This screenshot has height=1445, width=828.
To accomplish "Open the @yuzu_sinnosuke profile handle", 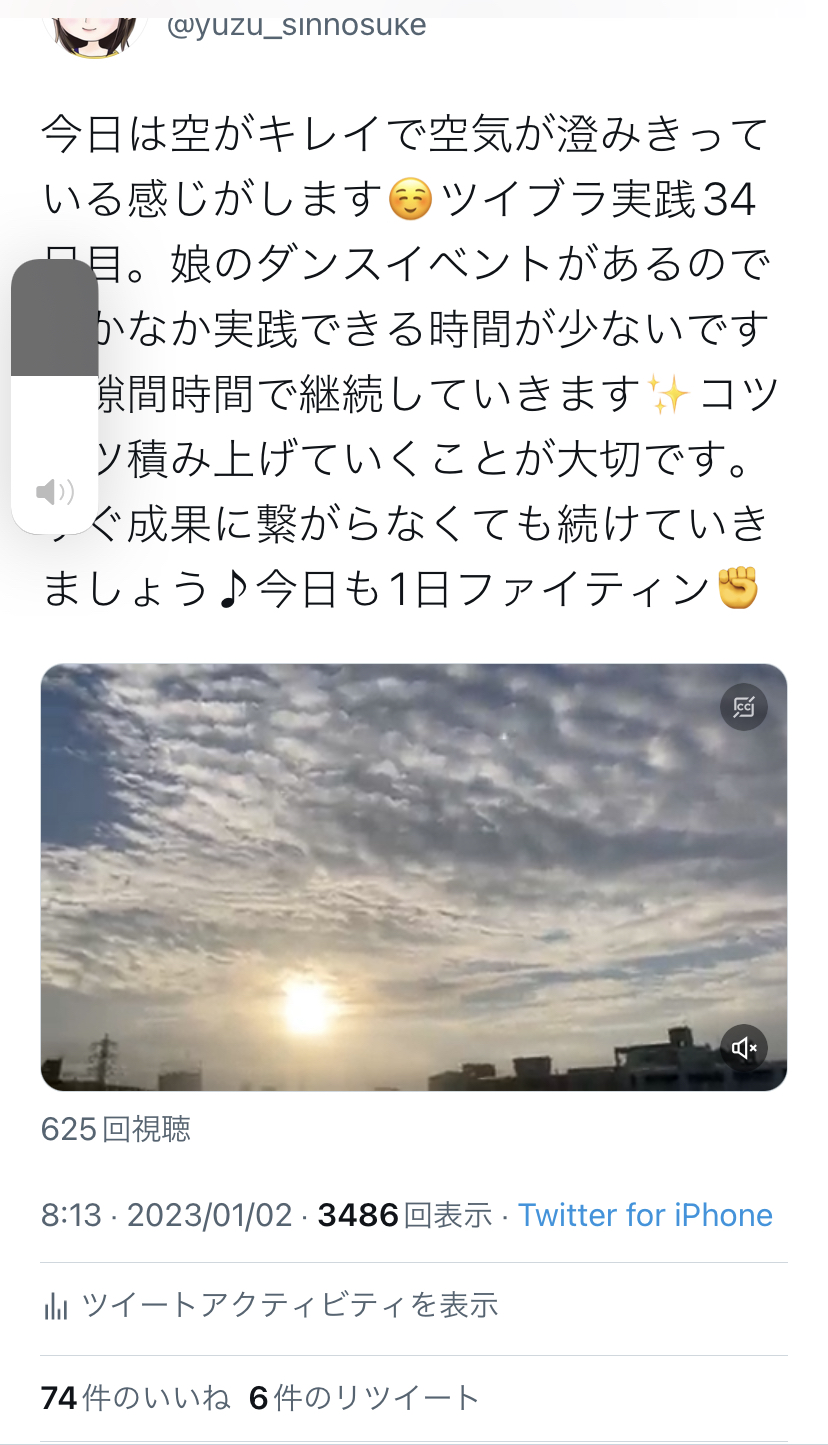I will click(296, 23).
